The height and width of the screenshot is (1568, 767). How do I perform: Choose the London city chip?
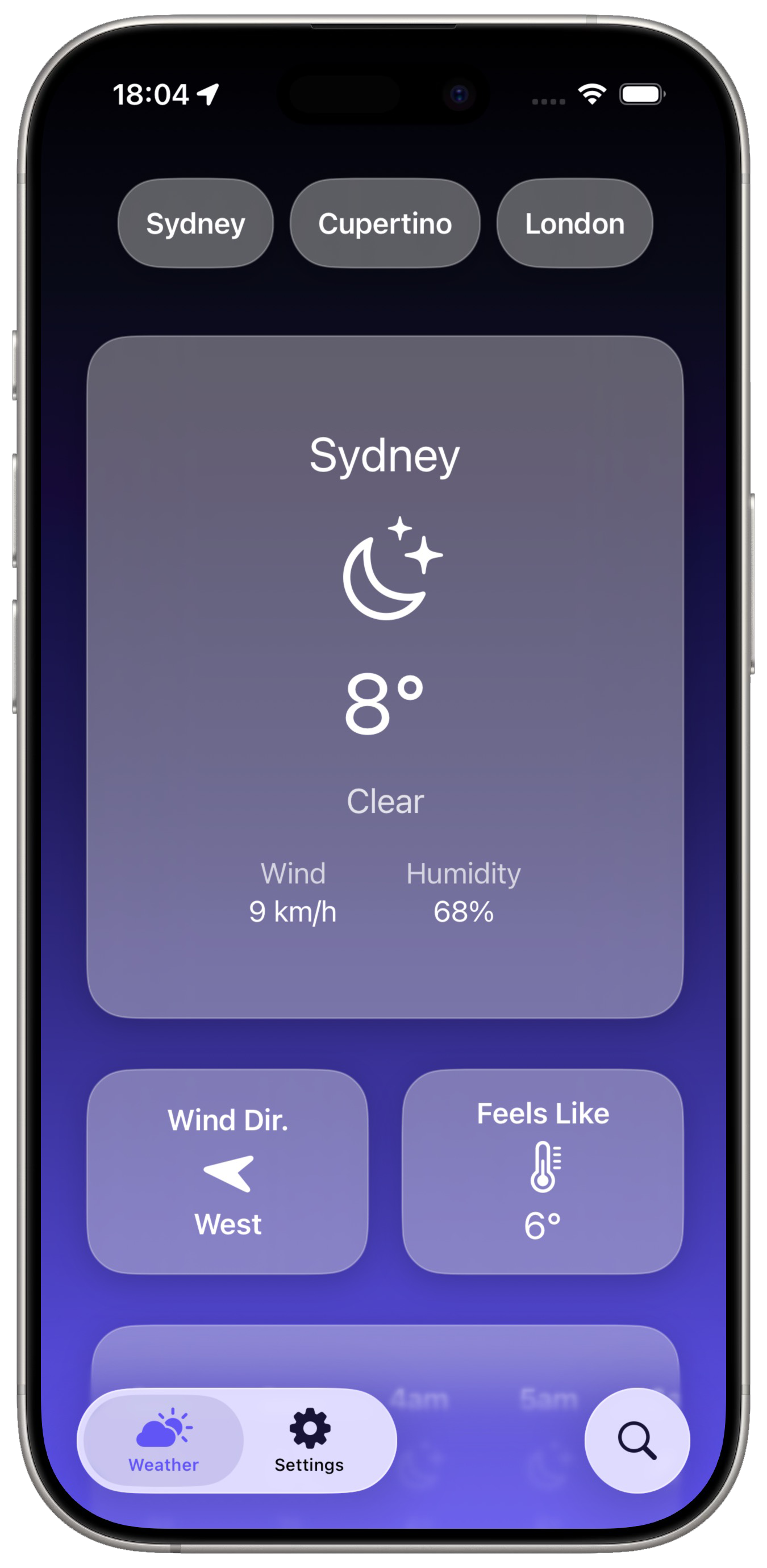tap(574, 223)
